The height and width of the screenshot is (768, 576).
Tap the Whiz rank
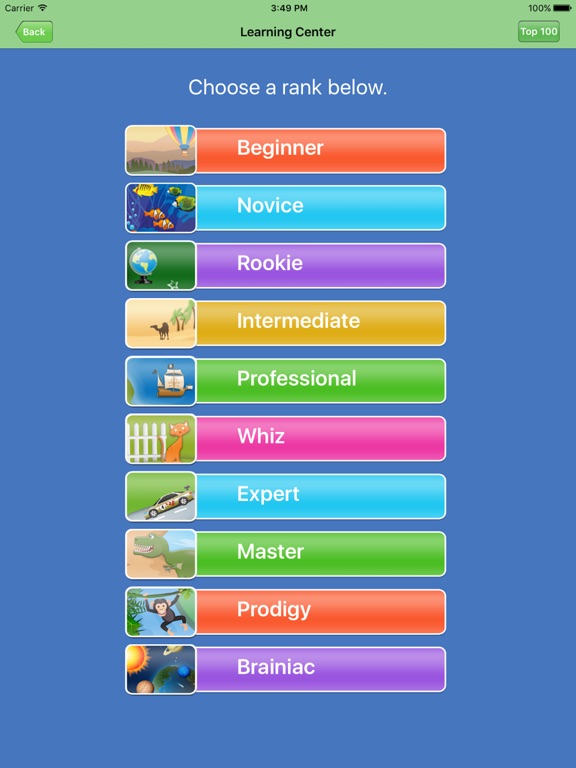(286, 439)
